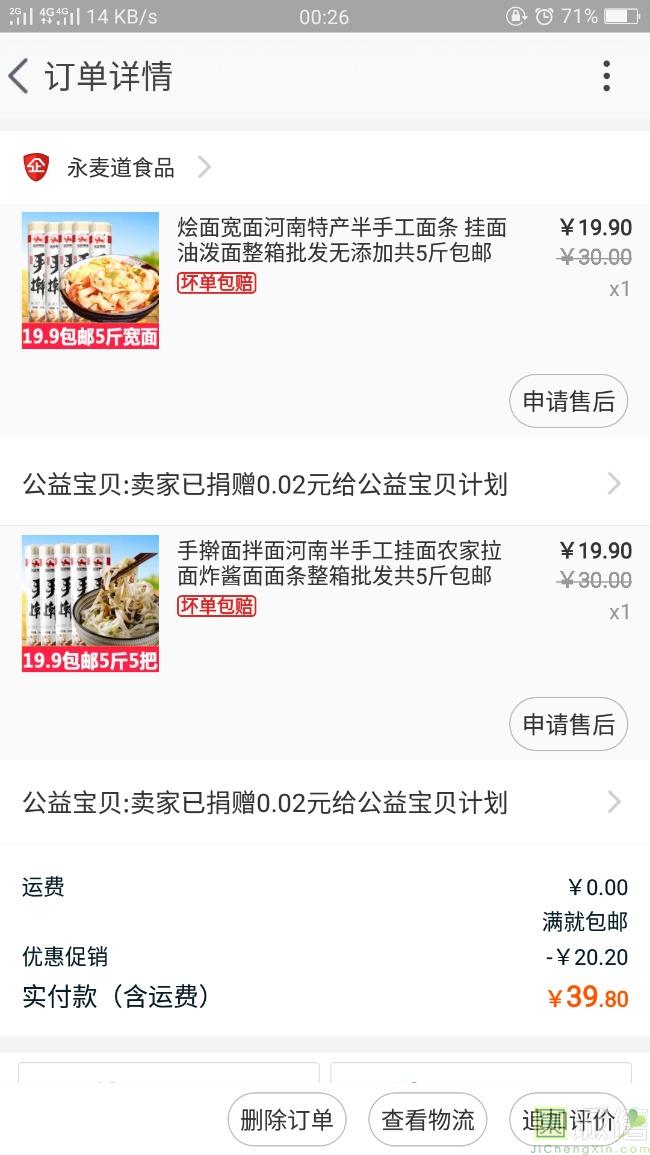Tap 查看物流 to track the shipment
Screen dimensions: 650x1155
pyautogui.click(x=428, y=1120)
